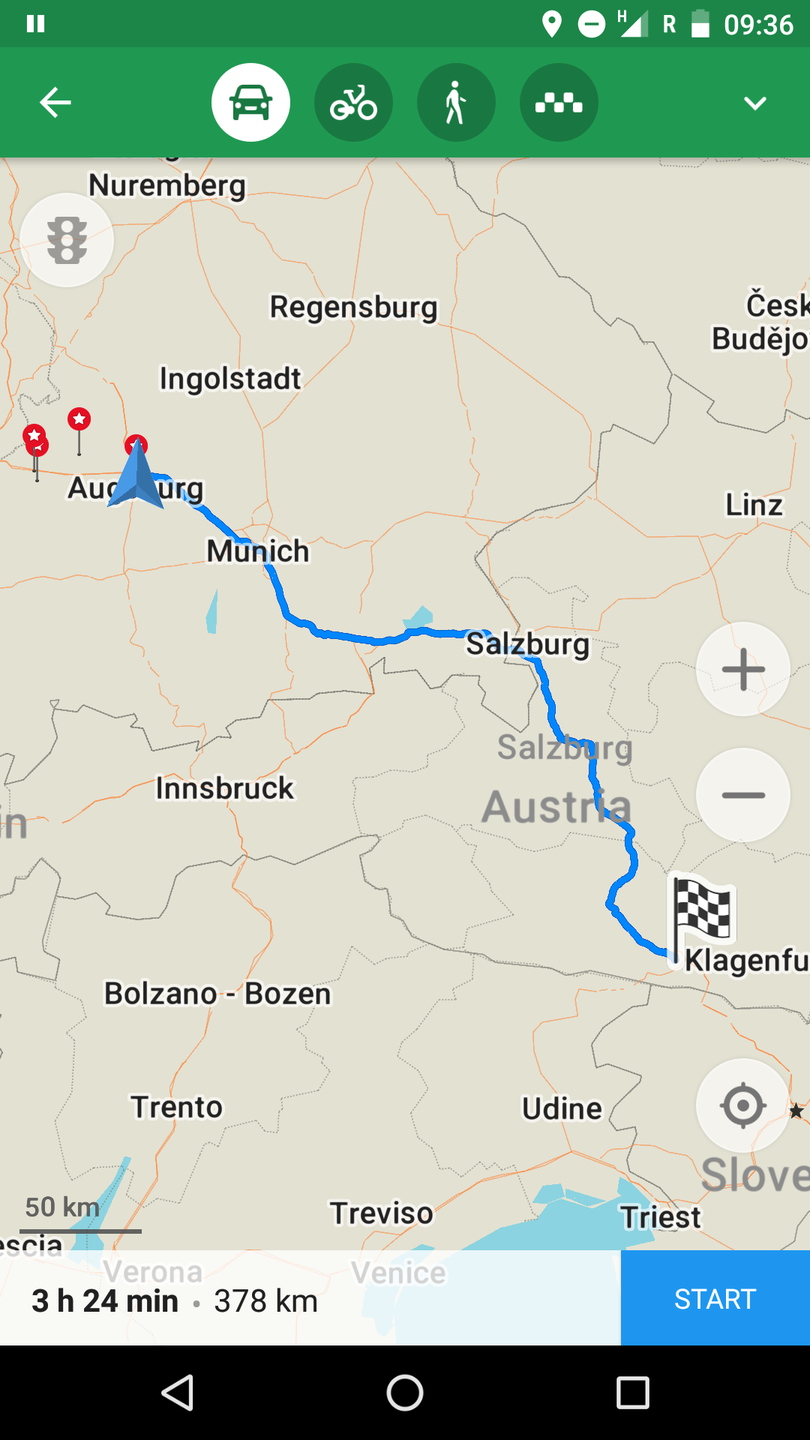The image size is (810, 1440).
Task: Open recent apps
Action: [632, 1392]
